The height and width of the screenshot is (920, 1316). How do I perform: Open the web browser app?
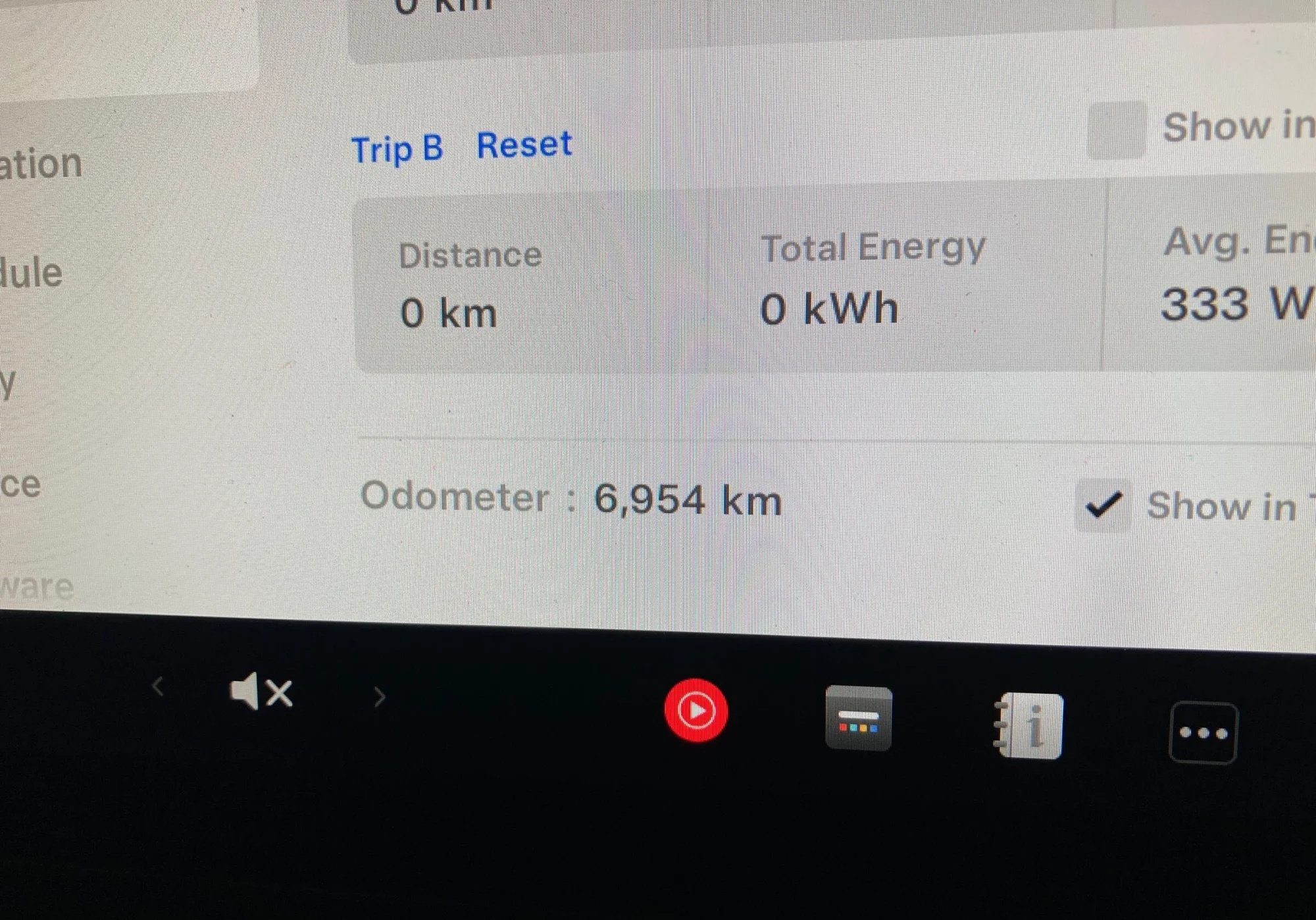click(x=858, y=718)
